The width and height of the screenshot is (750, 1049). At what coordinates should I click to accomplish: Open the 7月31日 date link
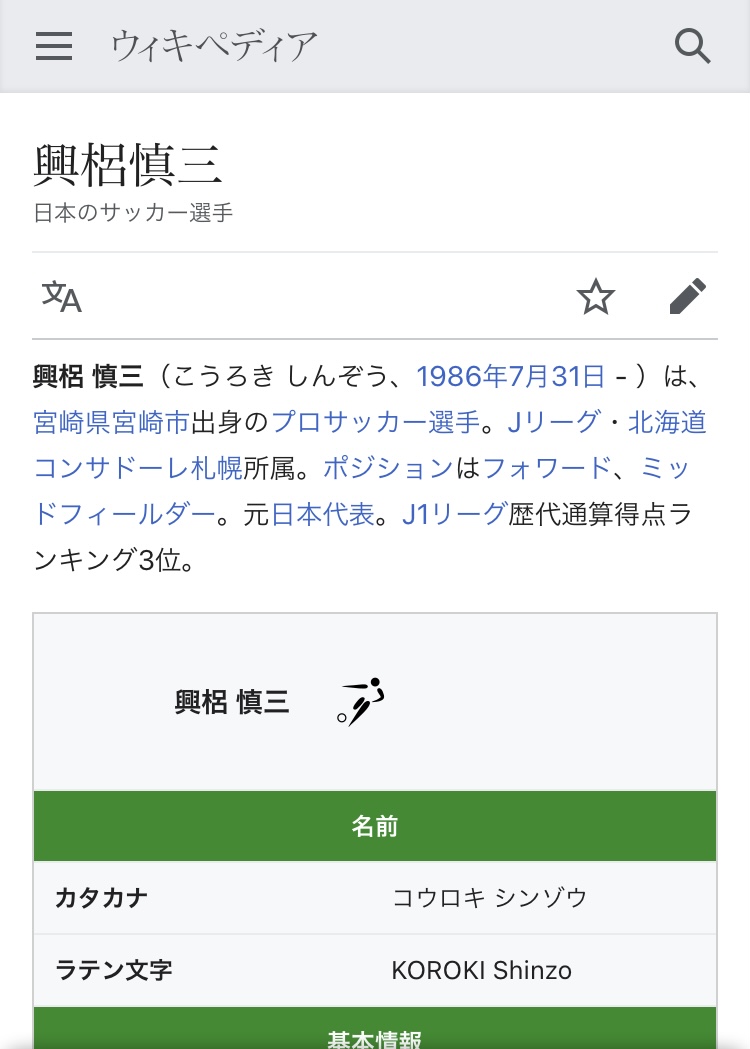tap(559, 376)
